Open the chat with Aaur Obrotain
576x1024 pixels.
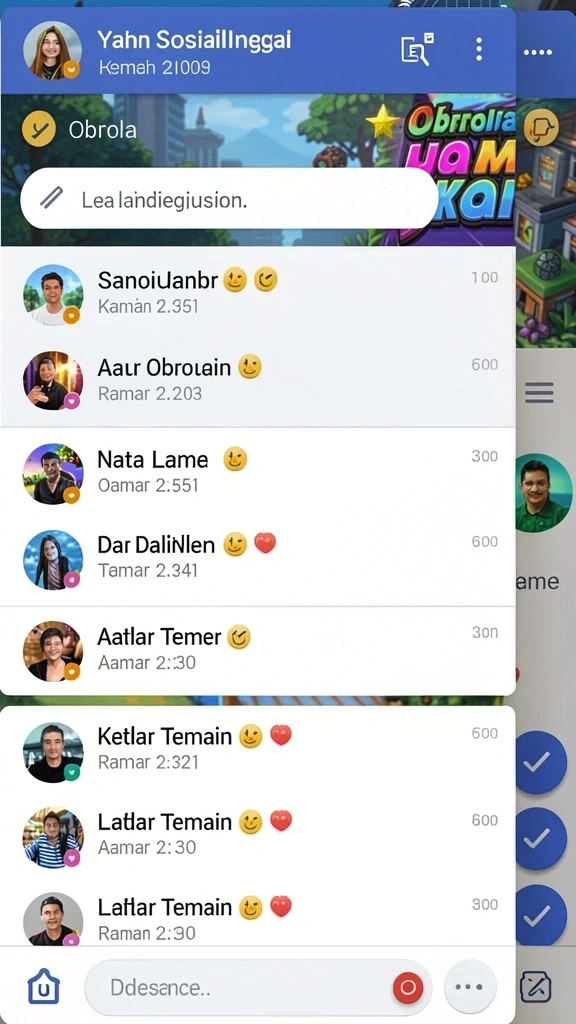tap(258, 381)
